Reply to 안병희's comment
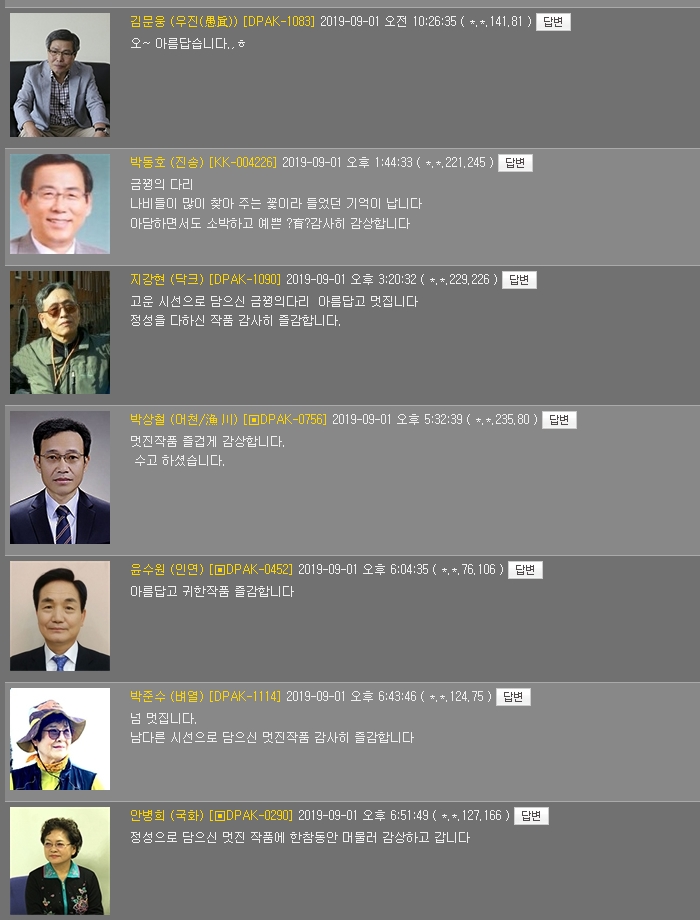The height and width of the screenshot is (920, 700). coord(531,816)
